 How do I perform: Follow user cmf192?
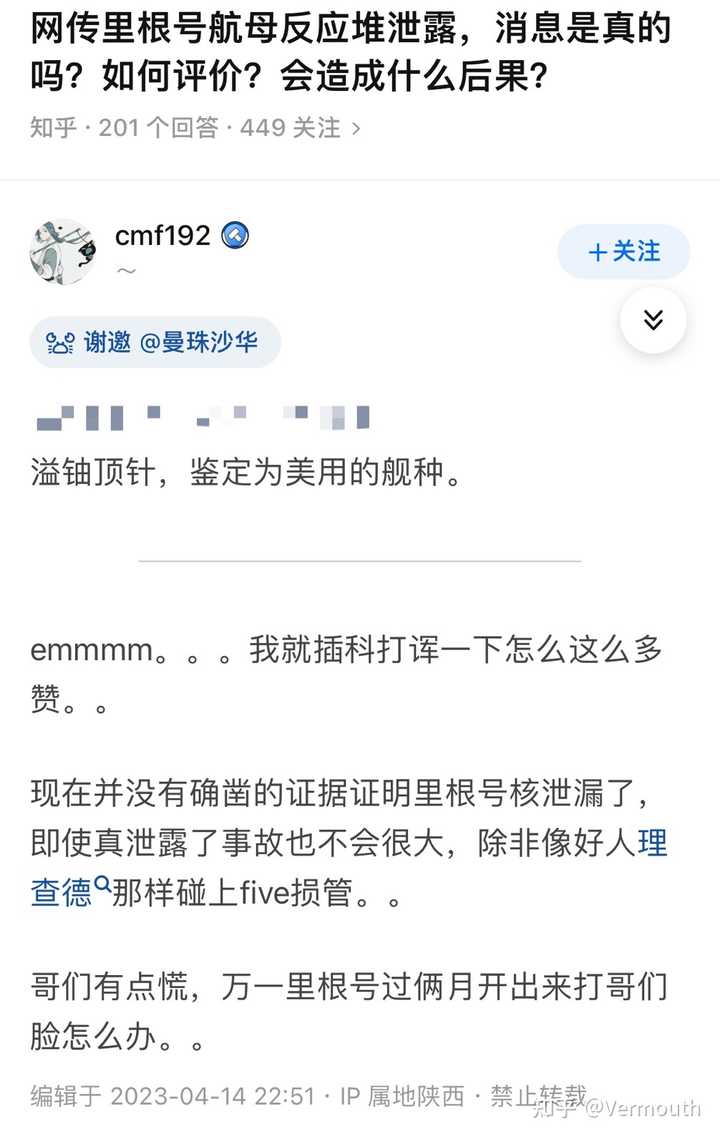tap(624, 251)
